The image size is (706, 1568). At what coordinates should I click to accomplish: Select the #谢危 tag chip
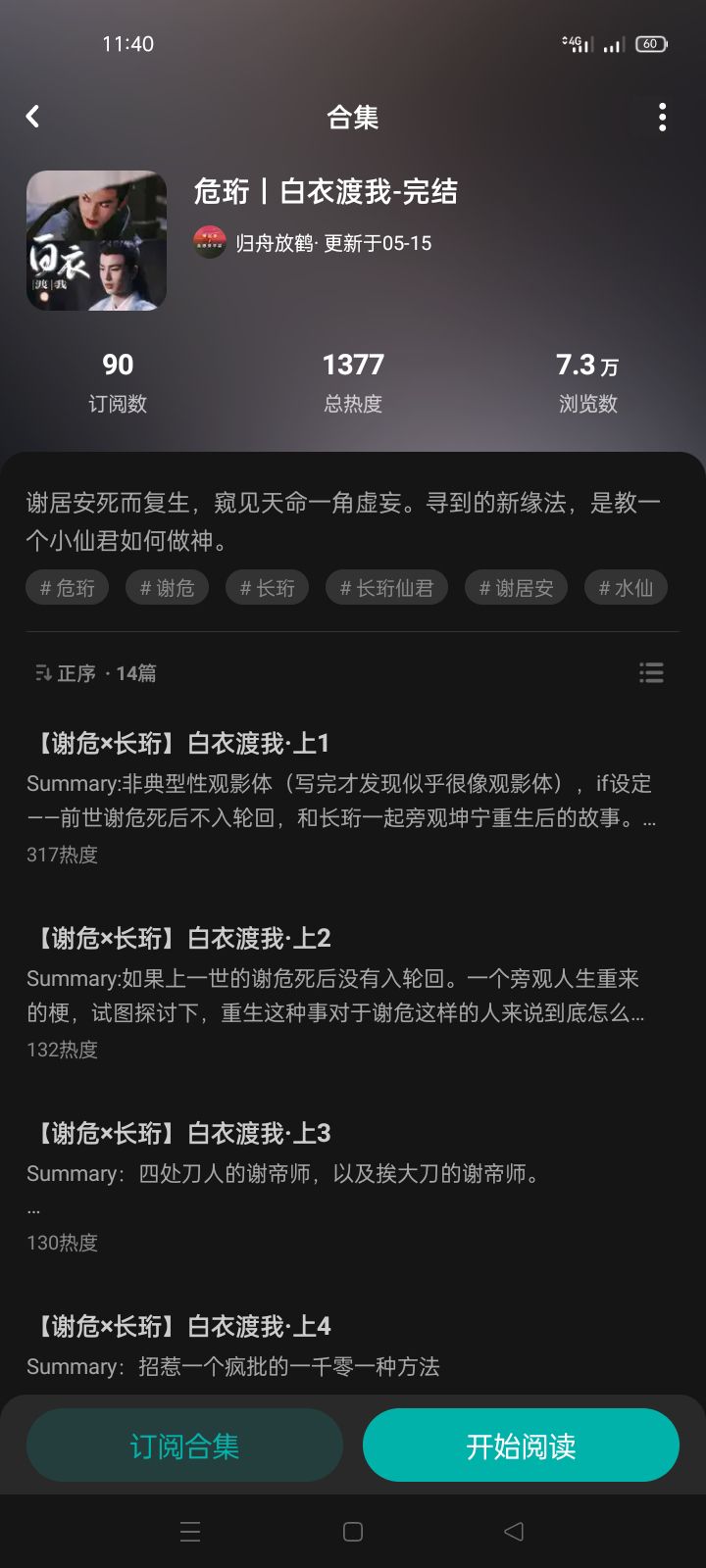click(x=167, y=588)
